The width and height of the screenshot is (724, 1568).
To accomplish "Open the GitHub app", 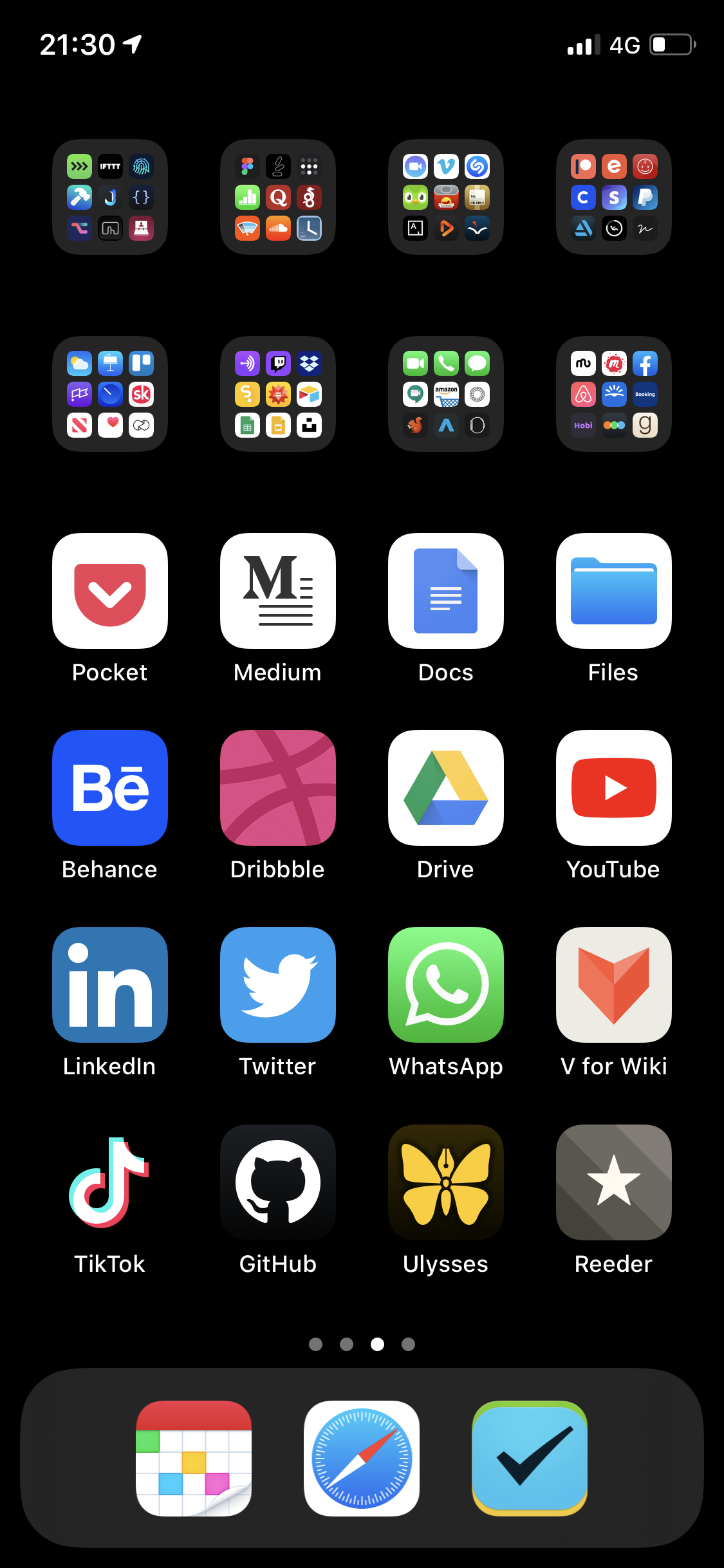I will click(278, 1182).
